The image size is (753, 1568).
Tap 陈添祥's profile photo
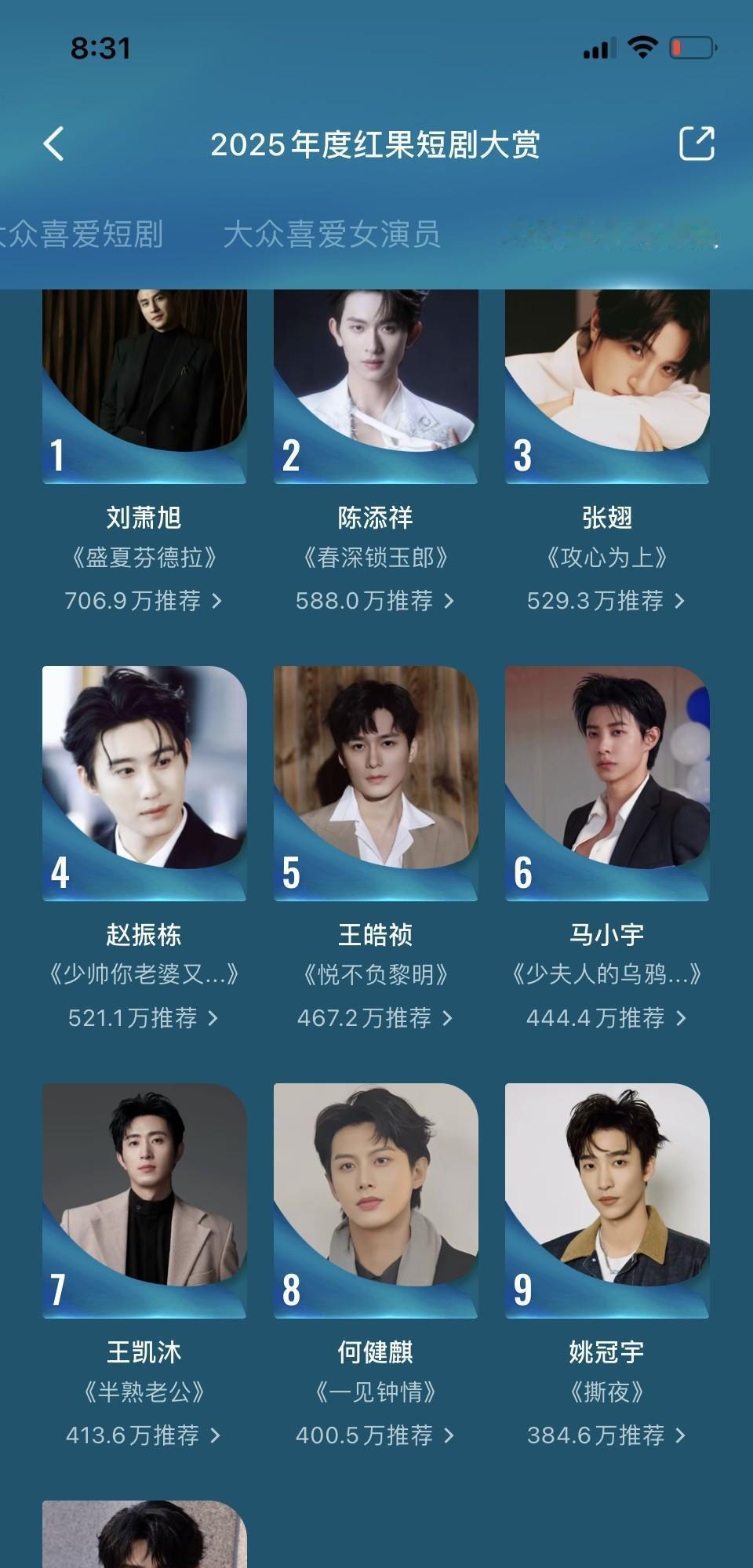tap(375, 369)
